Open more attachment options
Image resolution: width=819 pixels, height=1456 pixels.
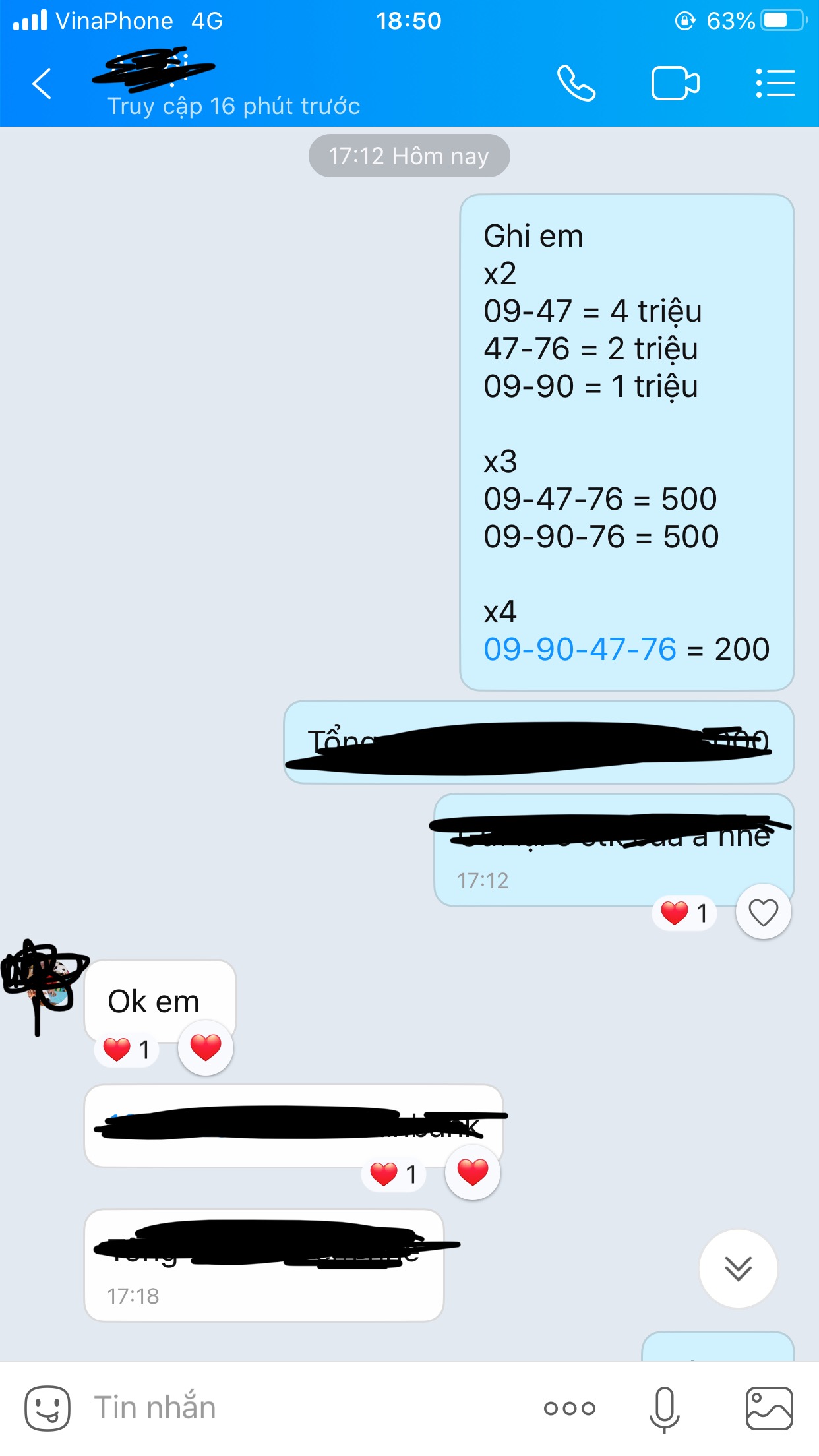coord(569,1409)
